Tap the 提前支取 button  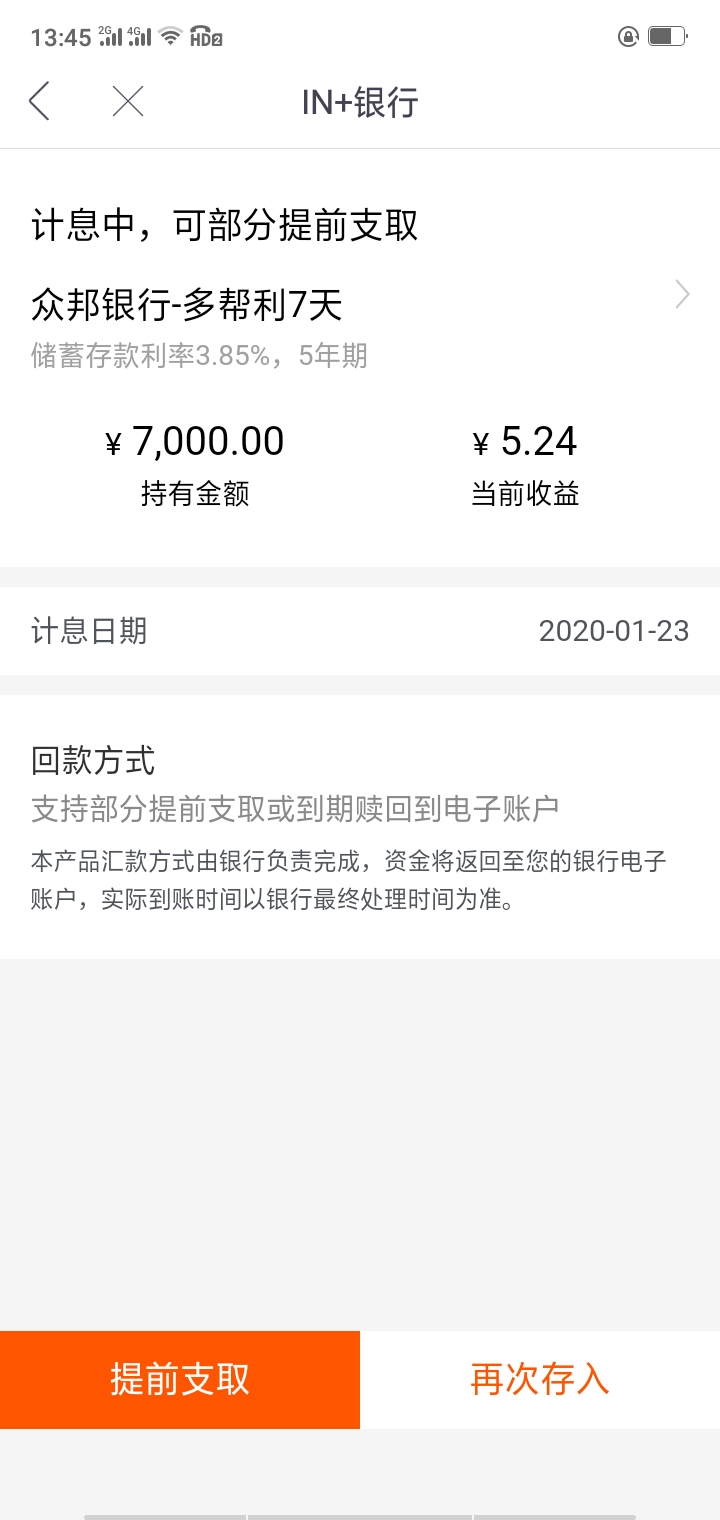pyautogui.click(x=180, y=1379)
